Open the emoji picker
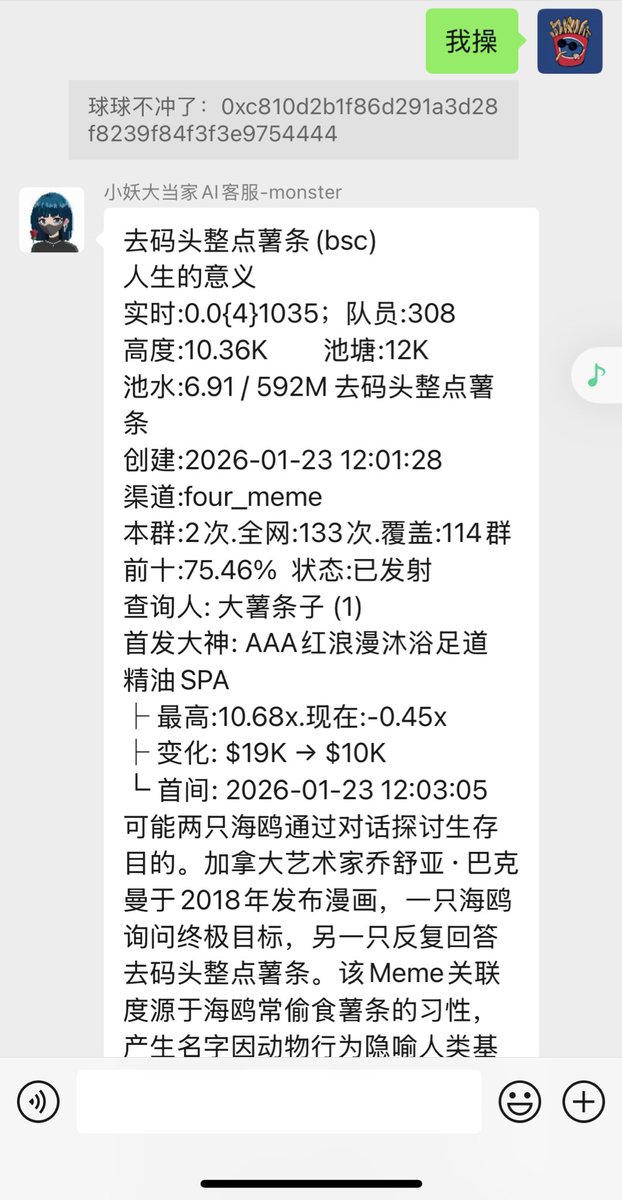The image size is (622, 1200). [x=520, y=1102]
